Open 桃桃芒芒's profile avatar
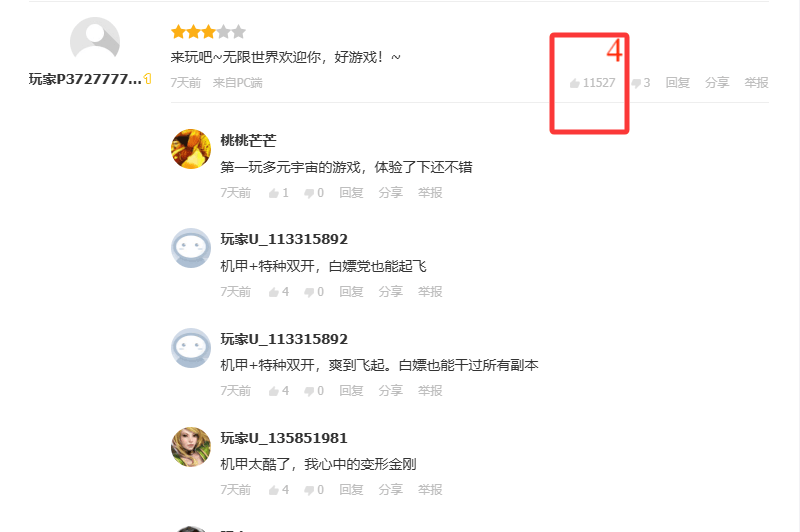This screenshot has height=532, width=800. coord(191,149)
